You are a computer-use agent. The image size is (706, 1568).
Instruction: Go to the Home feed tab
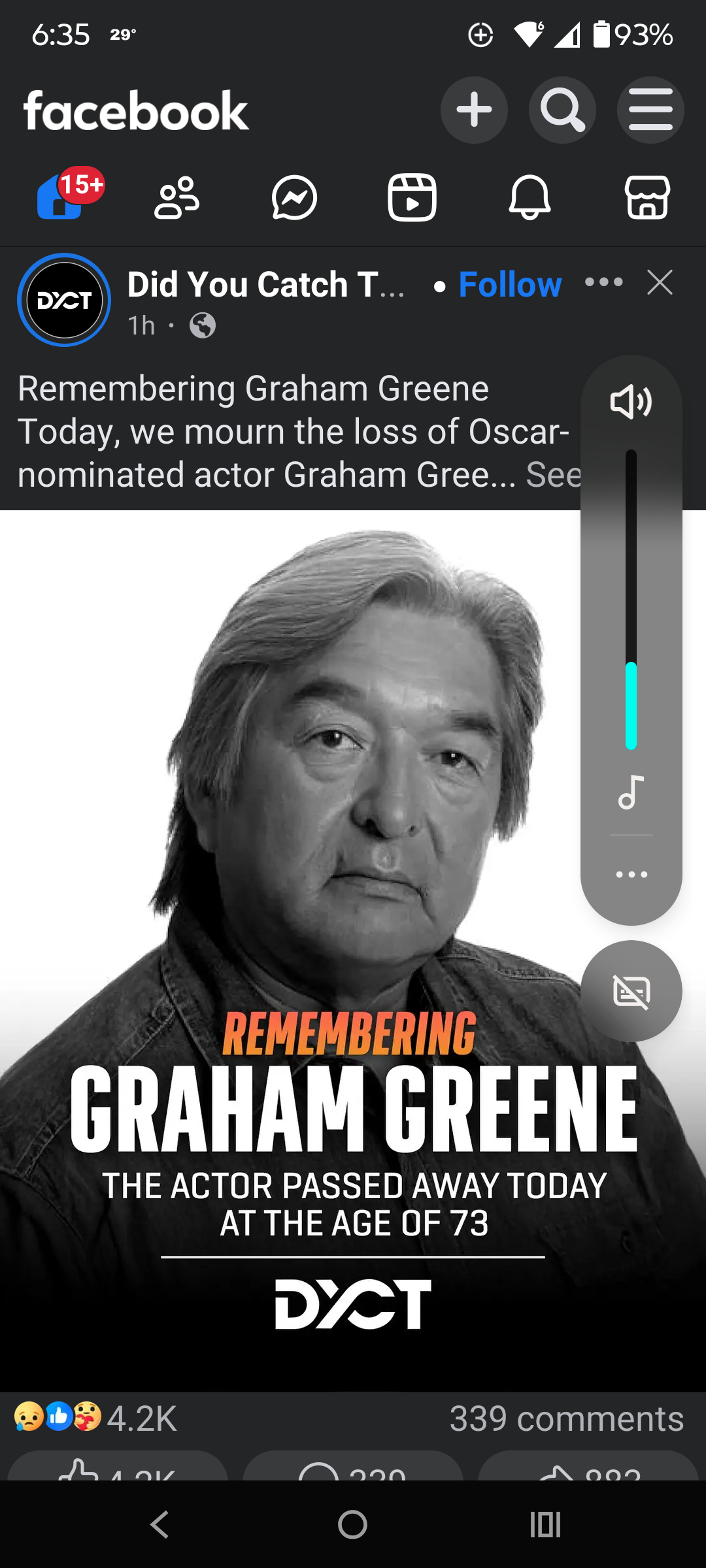[x=60, y=197]
